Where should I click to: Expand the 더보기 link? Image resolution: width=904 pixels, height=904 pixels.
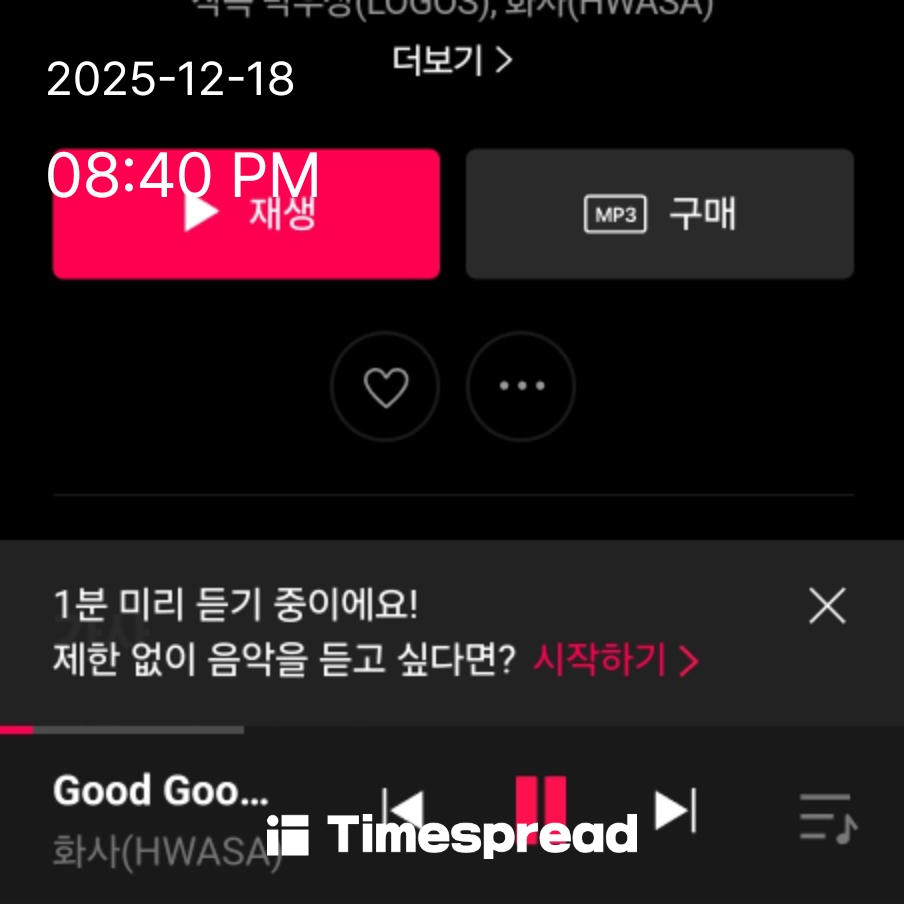452,61
